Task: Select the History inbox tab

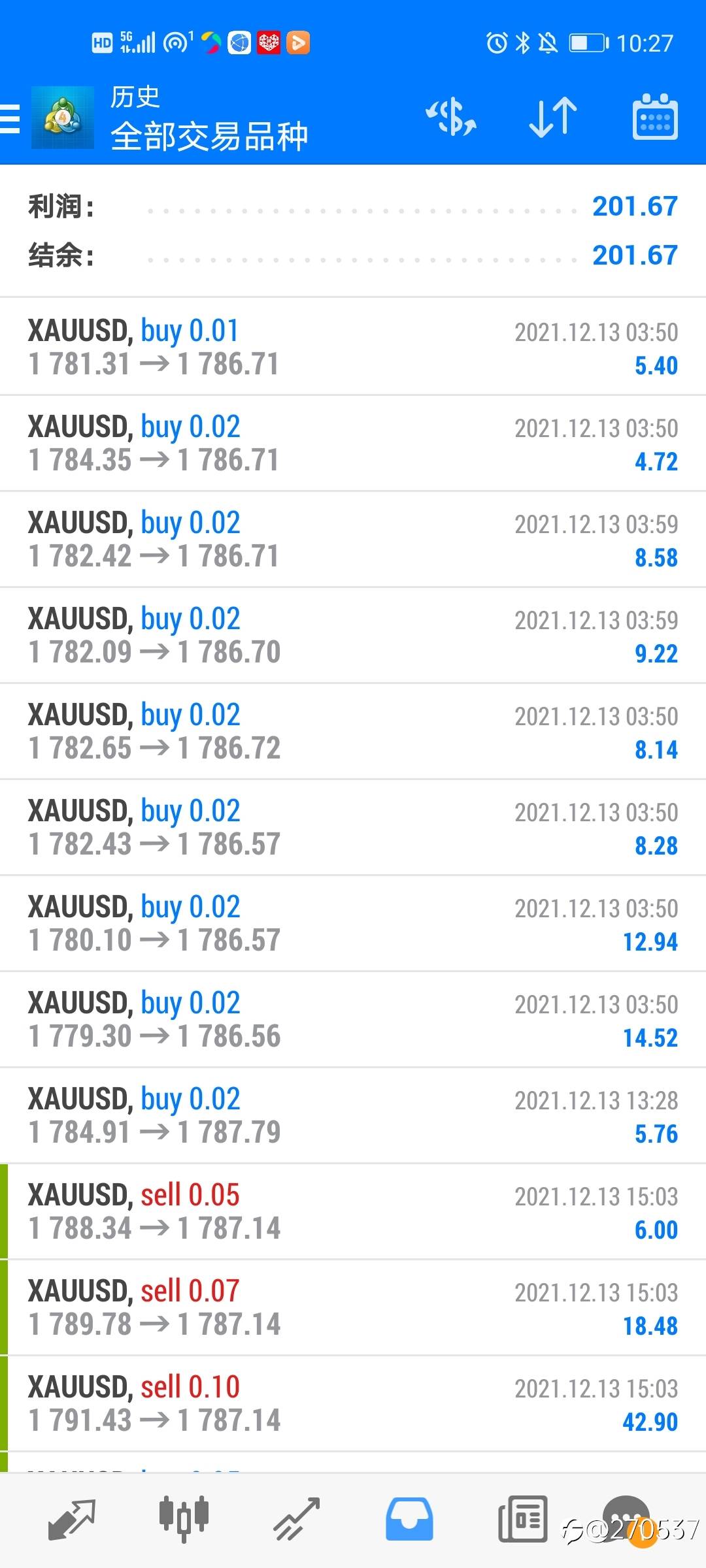Action: pyautogui.click(x=409, y=1520)
